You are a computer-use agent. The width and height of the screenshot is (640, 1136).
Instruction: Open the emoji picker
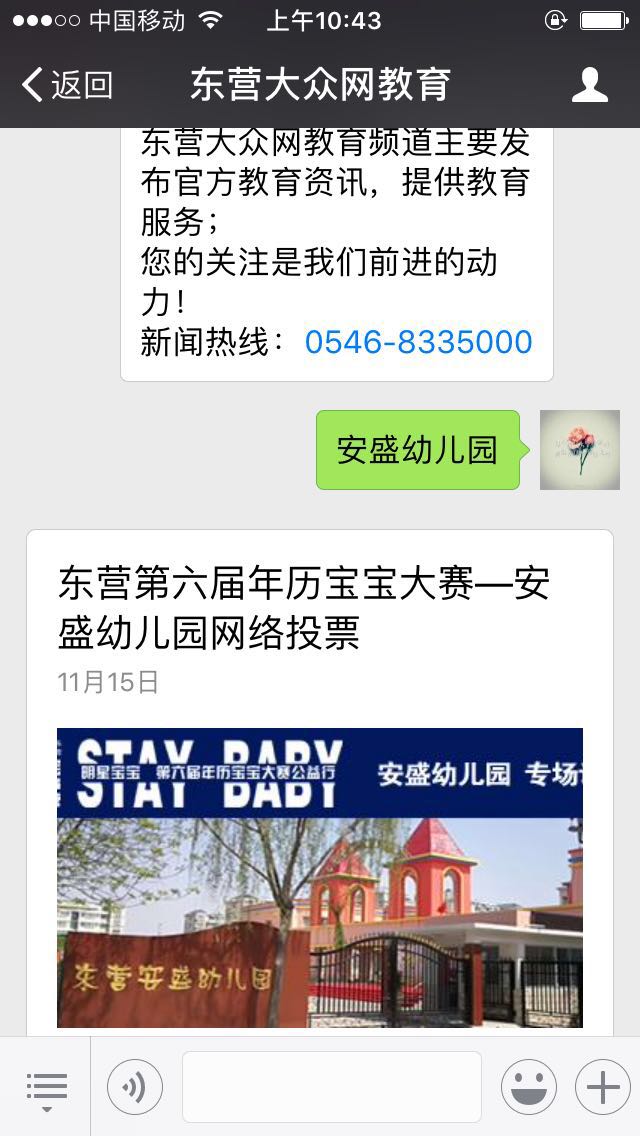click(528, 1087)
